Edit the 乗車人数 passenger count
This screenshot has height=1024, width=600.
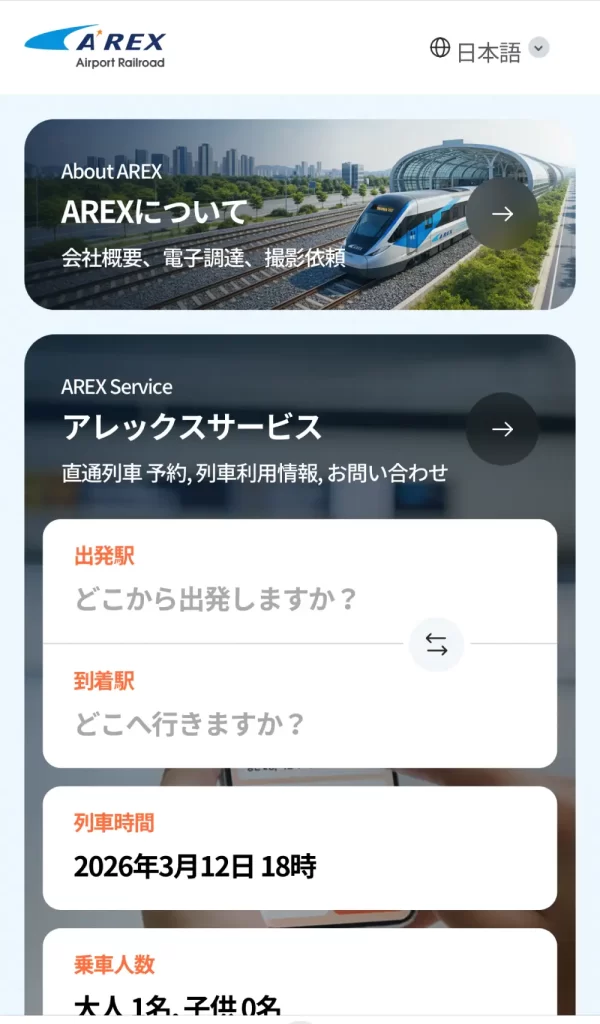[x=298, y=985]
